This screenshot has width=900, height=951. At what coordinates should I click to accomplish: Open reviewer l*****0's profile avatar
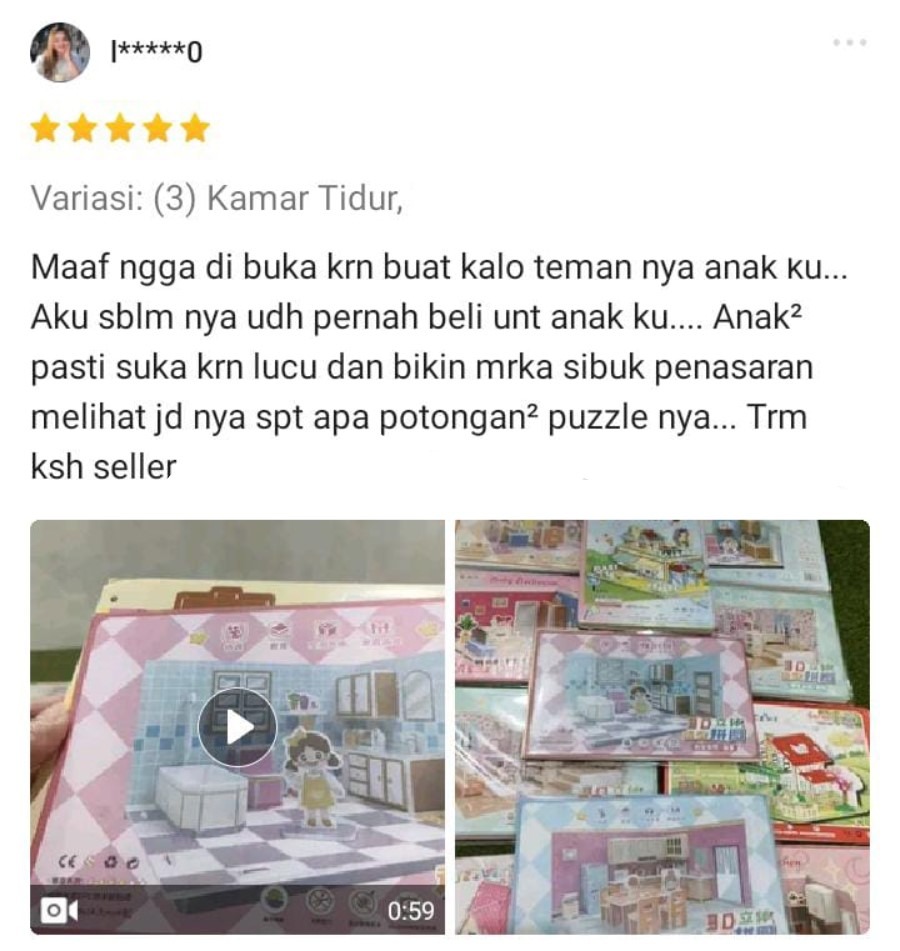[x=60, y=52]
